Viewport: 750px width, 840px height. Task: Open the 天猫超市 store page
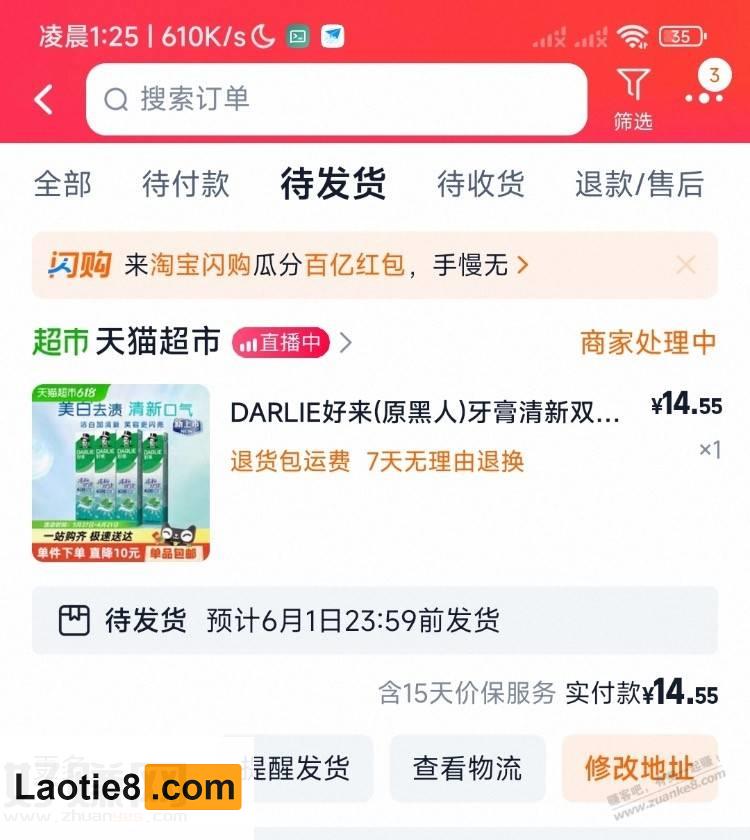point(157,342)
